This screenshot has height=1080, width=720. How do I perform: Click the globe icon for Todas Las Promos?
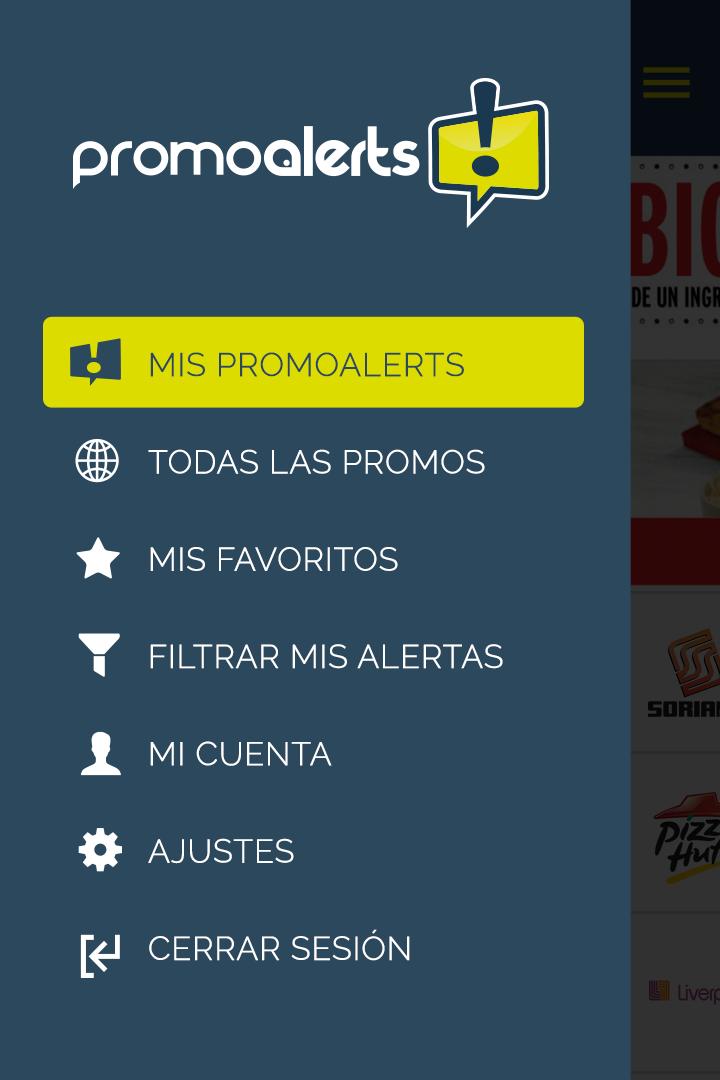(95, 460)
